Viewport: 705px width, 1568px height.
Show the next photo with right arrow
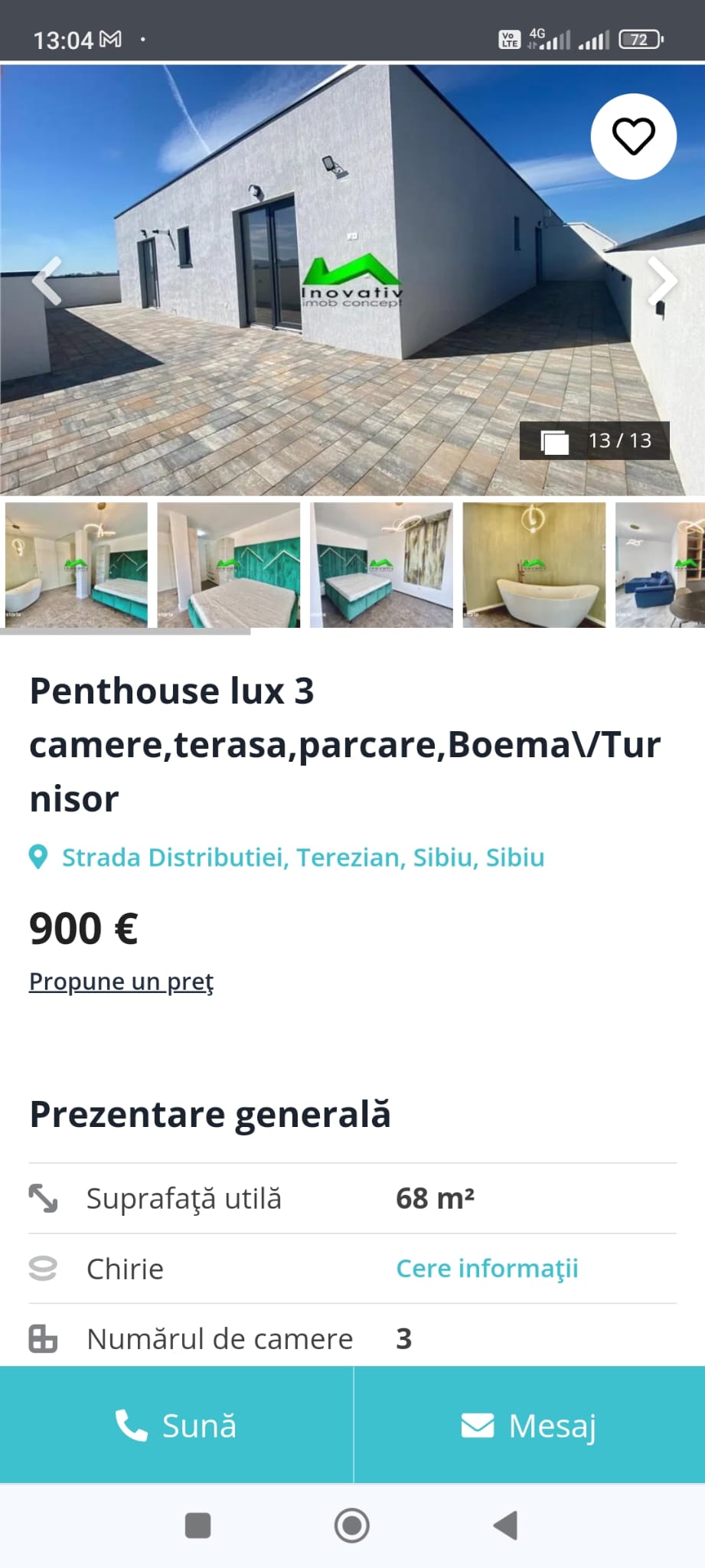662,282
